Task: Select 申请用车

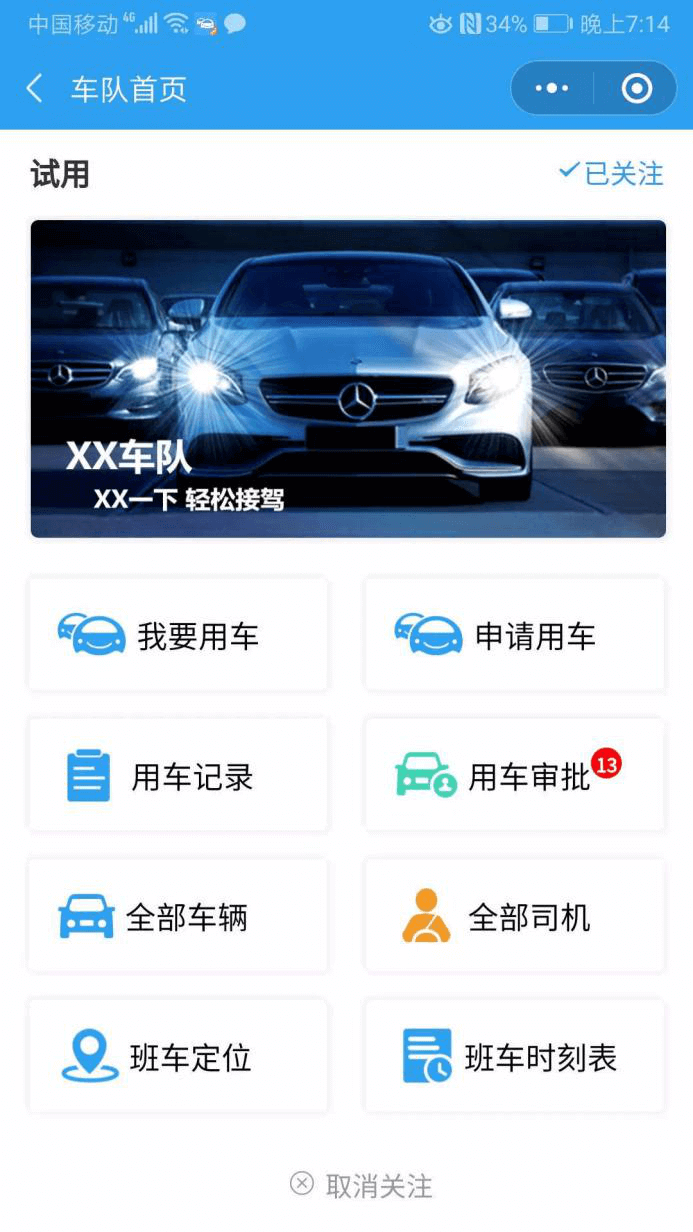Action: [x=515, y=635]
